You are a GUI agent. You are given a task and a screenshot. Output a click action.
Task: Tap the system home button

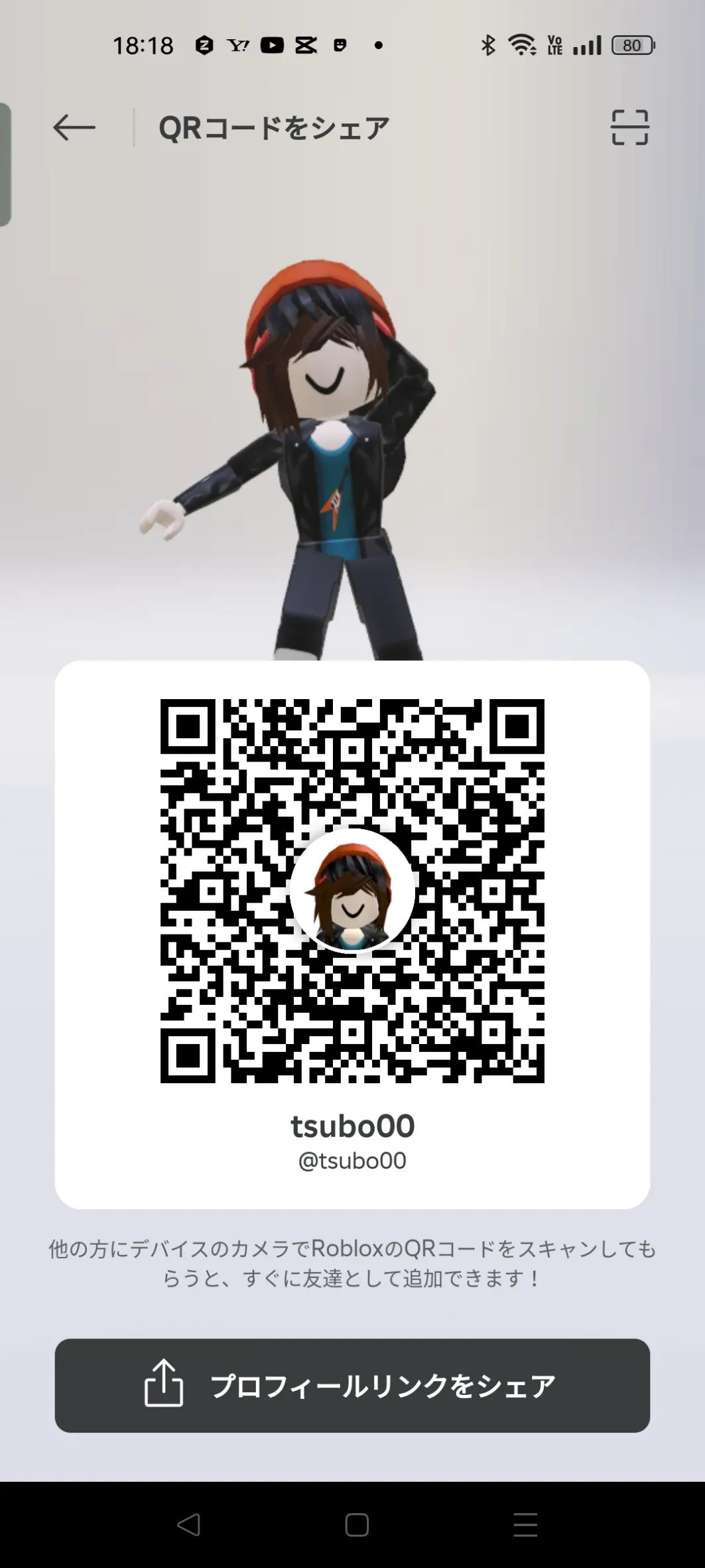pos(357,1525)
